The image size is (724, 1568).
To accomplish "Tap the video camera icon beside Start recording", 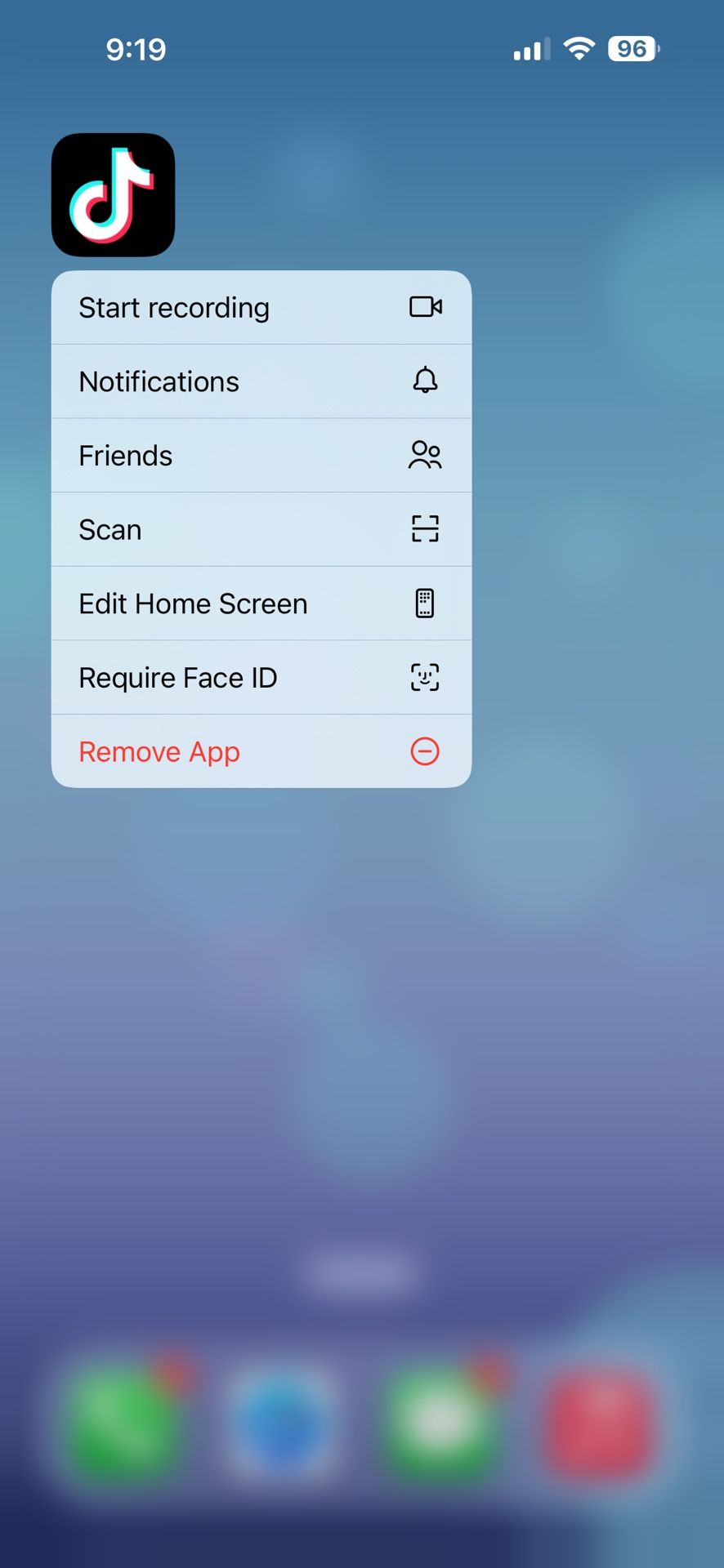I will pos(426,307).
